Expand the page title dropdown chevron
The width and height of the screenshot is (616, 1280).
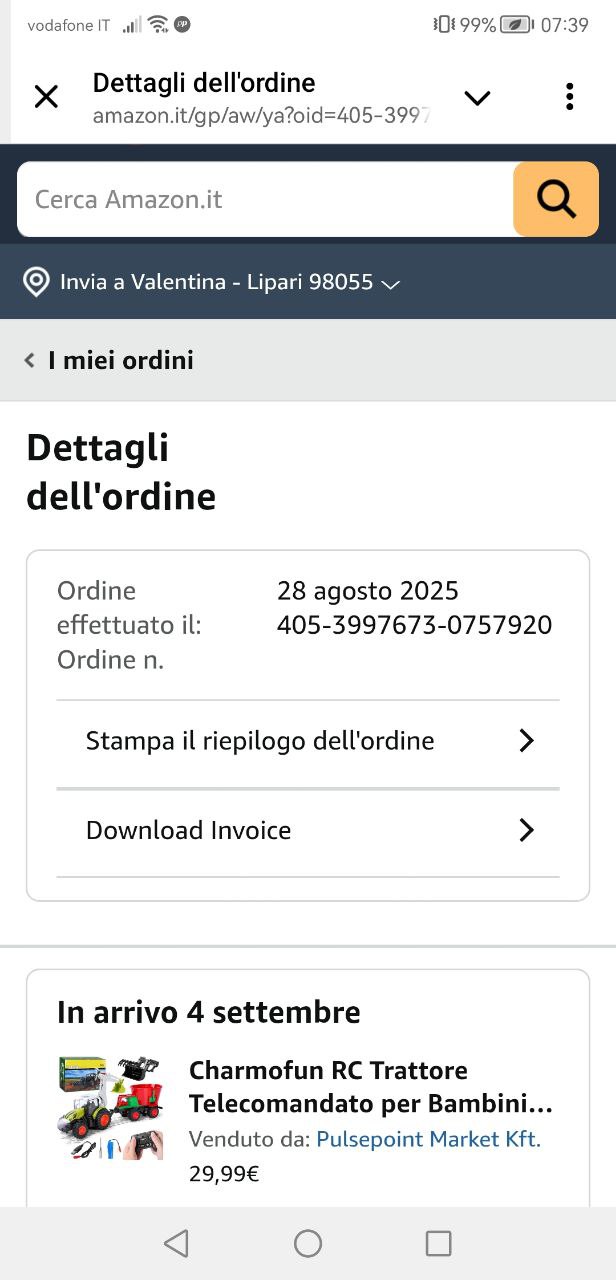(477, 97)
